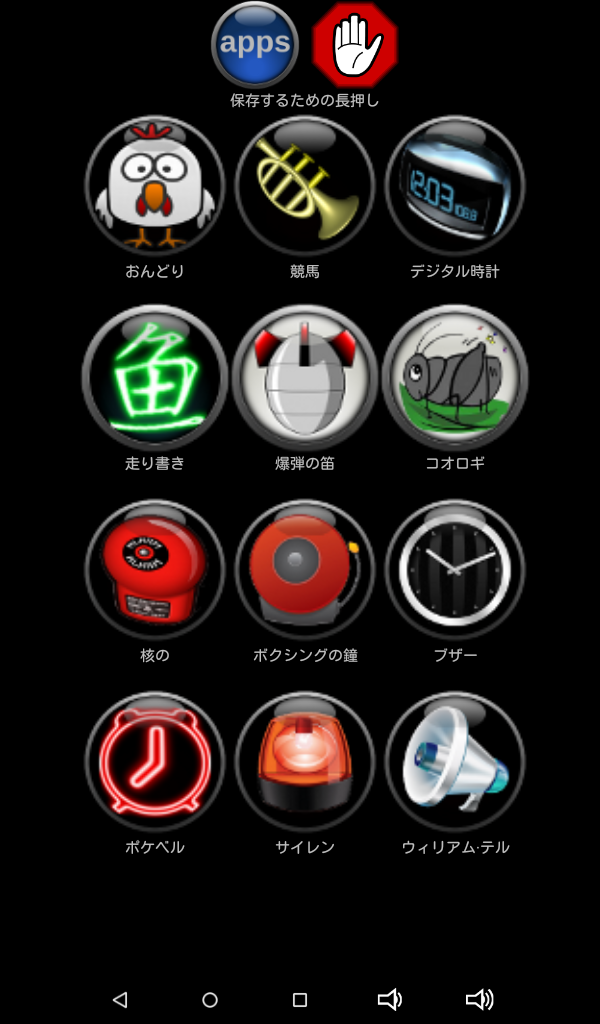The height and width of the screenshot is (1024, 600).
Task: Play the ブザー buzzer sound
Action: 455,570
